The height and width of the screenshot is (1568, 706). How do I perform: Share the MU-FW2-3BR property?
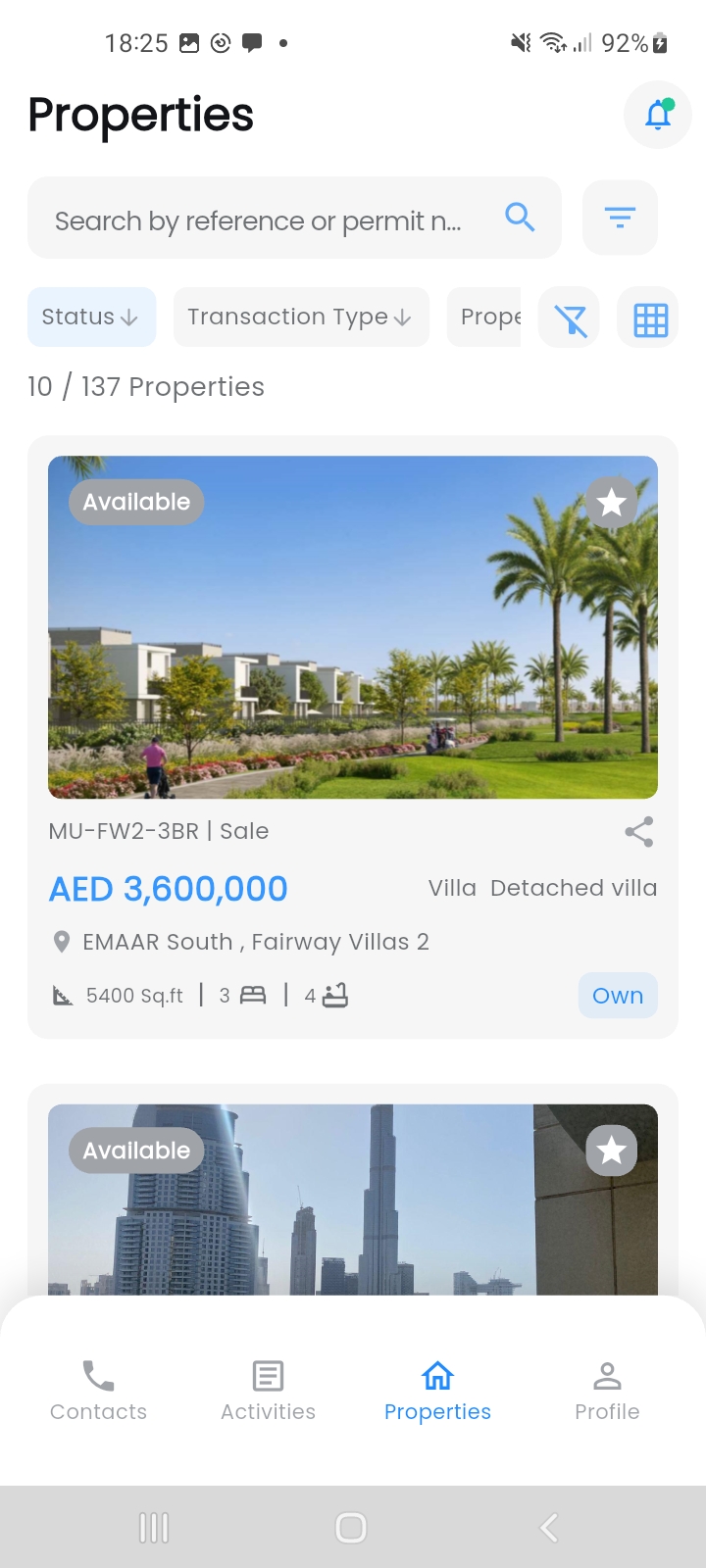[x=639, y=832]
